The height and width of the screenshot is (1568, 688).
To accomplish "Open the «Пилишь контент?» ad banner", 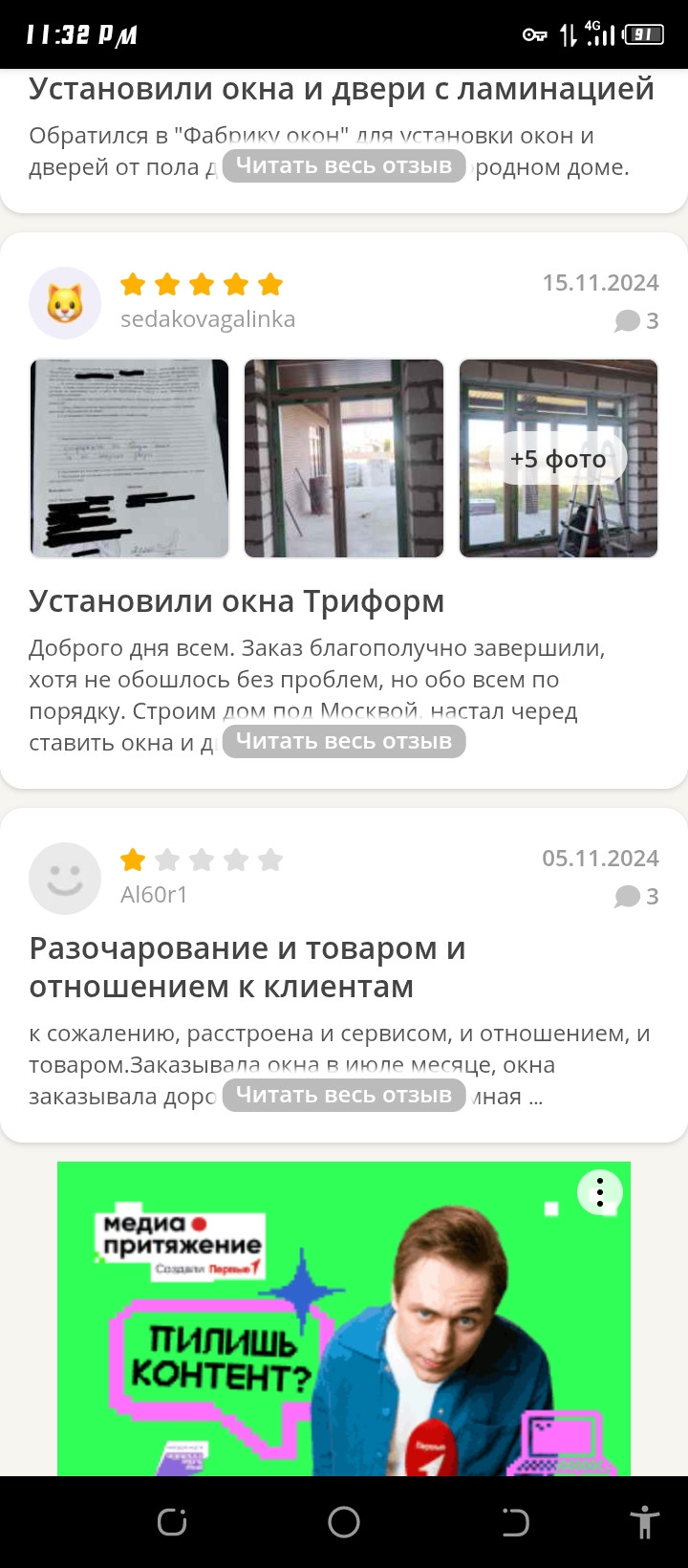I will 344,1339.
